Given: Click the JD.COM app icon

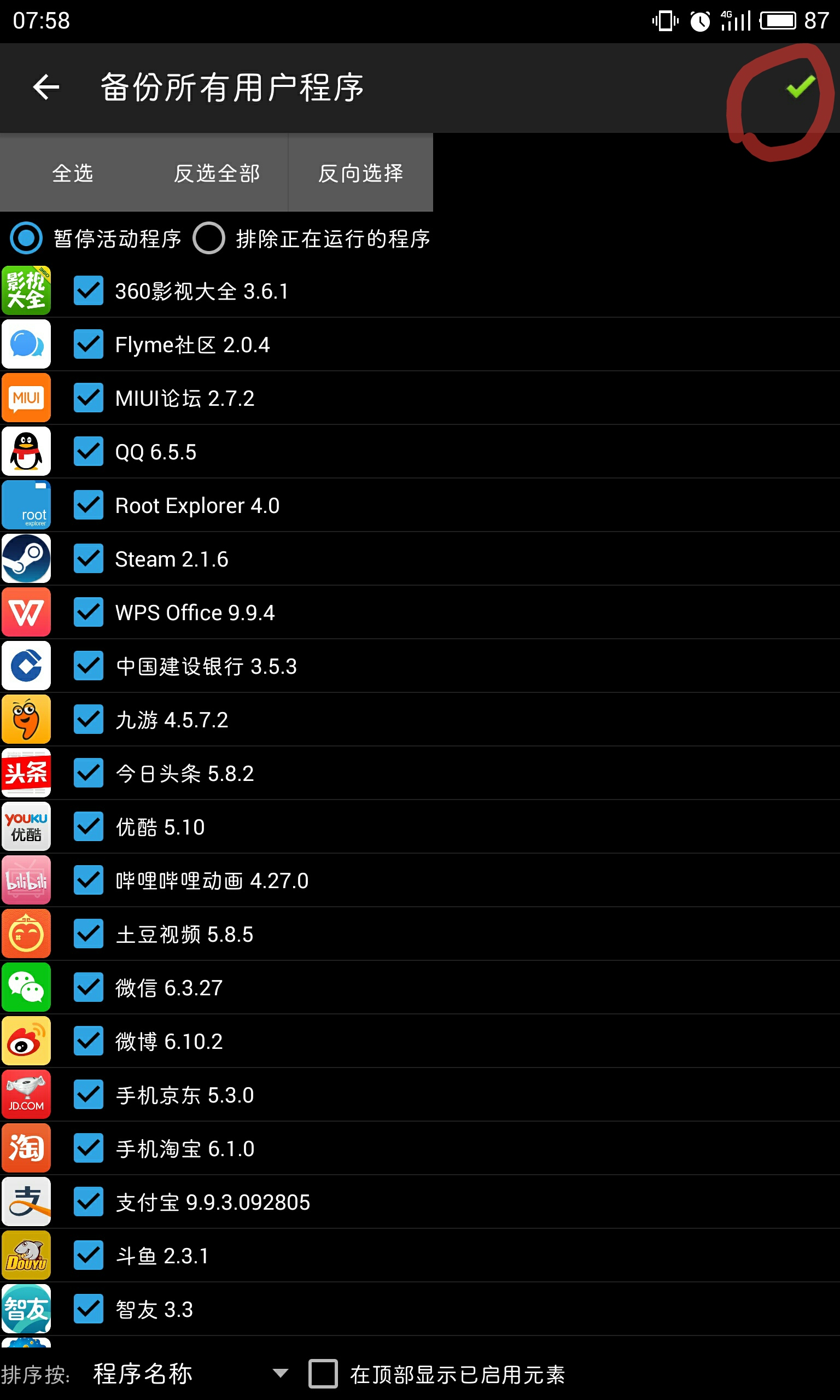Looking at the screenshot, I should [x=26, y=1094].
